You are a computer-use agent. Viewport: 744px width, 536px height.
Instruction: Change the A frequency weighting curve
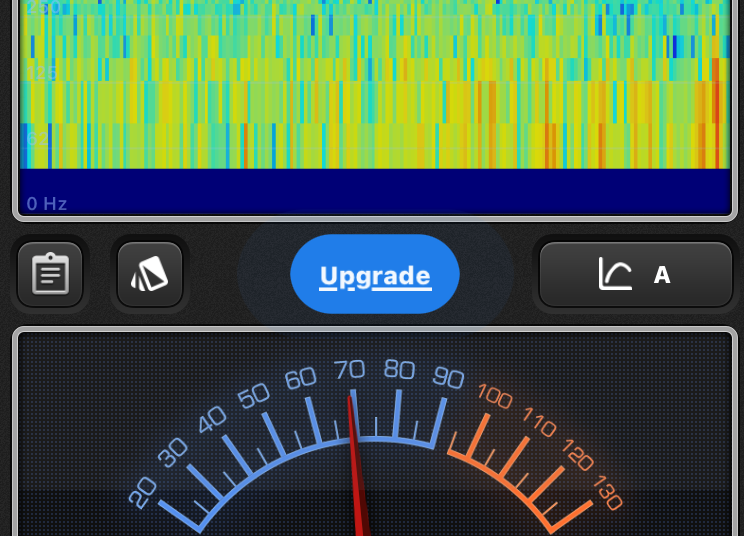tap(636, 274)
